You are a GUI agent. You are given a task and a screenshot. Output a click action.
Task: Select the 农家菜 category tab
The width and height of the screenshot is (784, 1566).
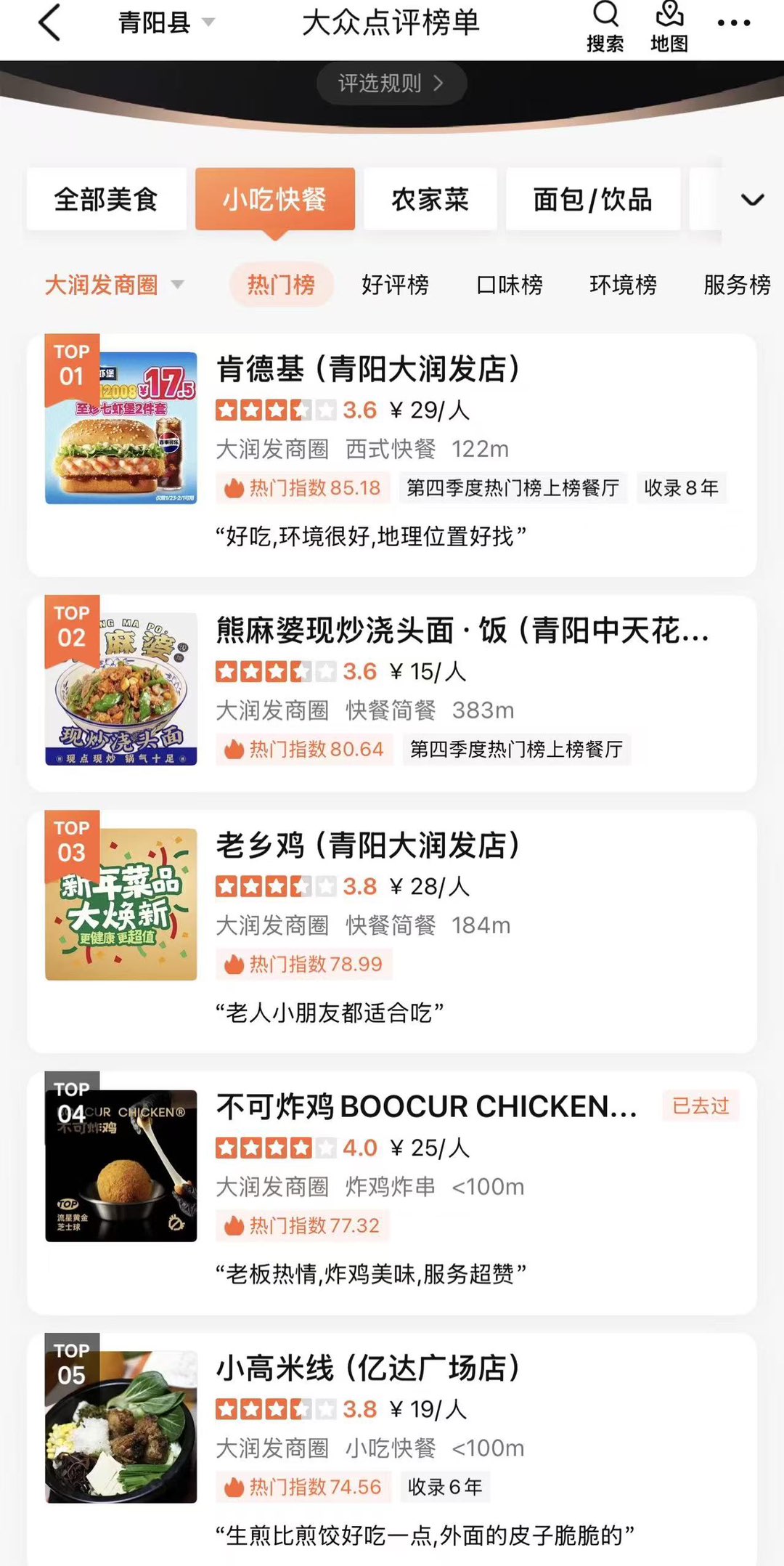tap(430, 199)
